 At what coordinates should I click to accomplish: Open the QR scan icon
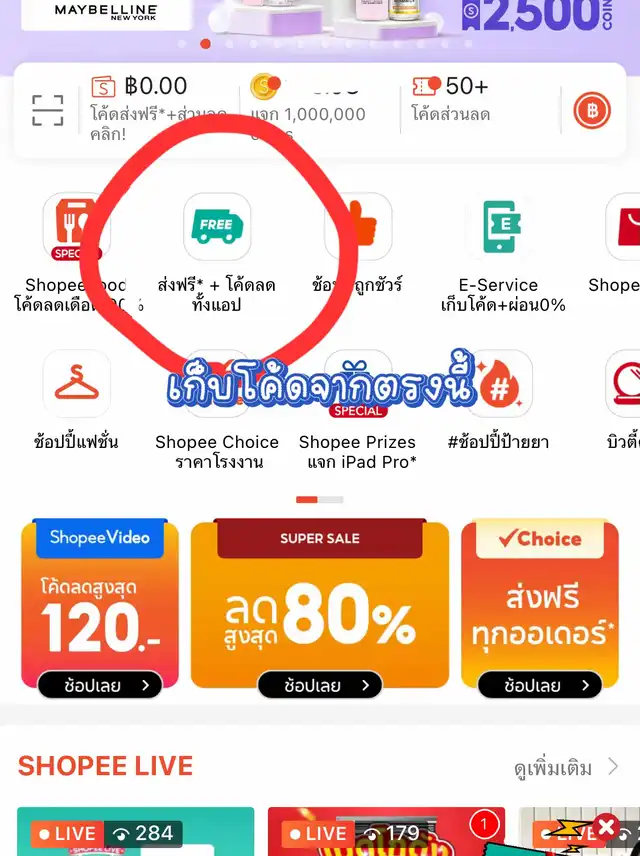point(47,110)
